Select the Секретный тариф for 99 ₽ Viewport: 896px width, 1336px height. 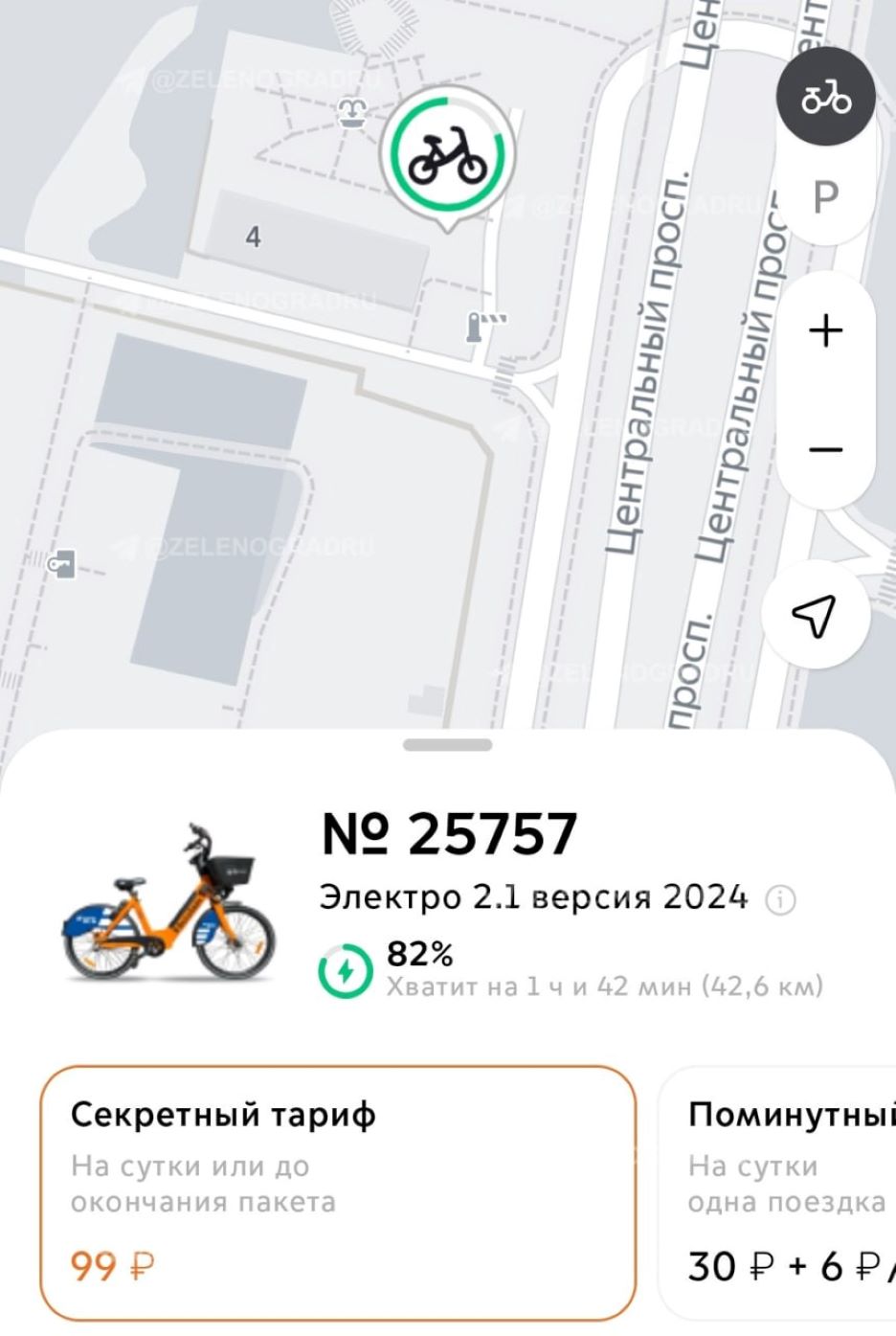point(338,1192)
